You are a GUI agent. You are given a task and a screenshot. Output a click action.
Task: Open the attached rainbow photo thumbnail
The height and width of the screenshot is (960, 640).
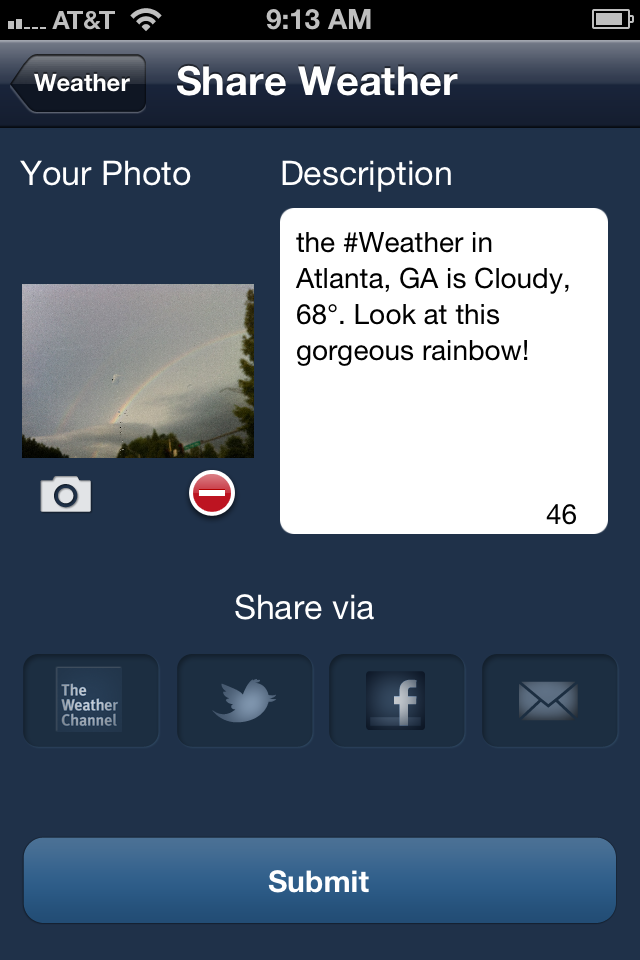click(x=138, y=371)
